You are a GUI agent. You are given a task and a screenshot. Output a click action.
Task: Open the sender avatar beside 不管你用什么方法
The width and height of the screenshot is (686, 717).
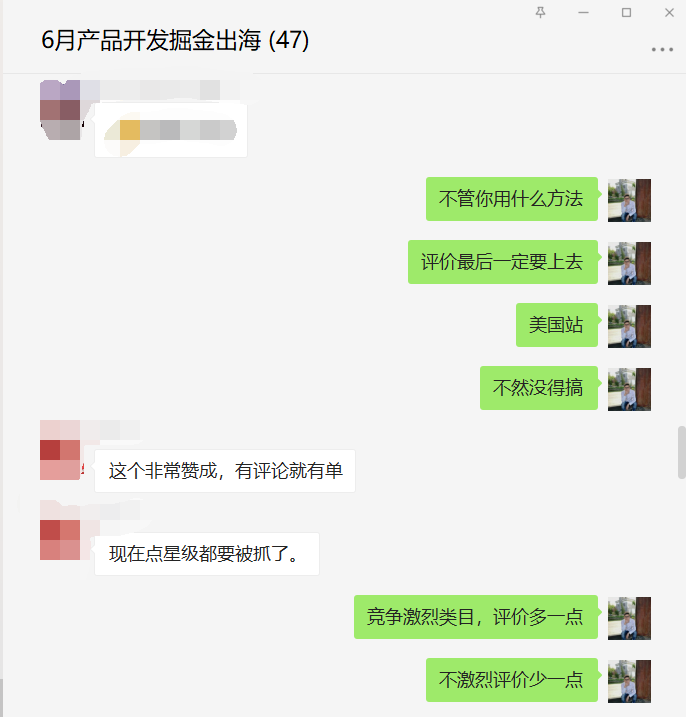tap(629, 200)
